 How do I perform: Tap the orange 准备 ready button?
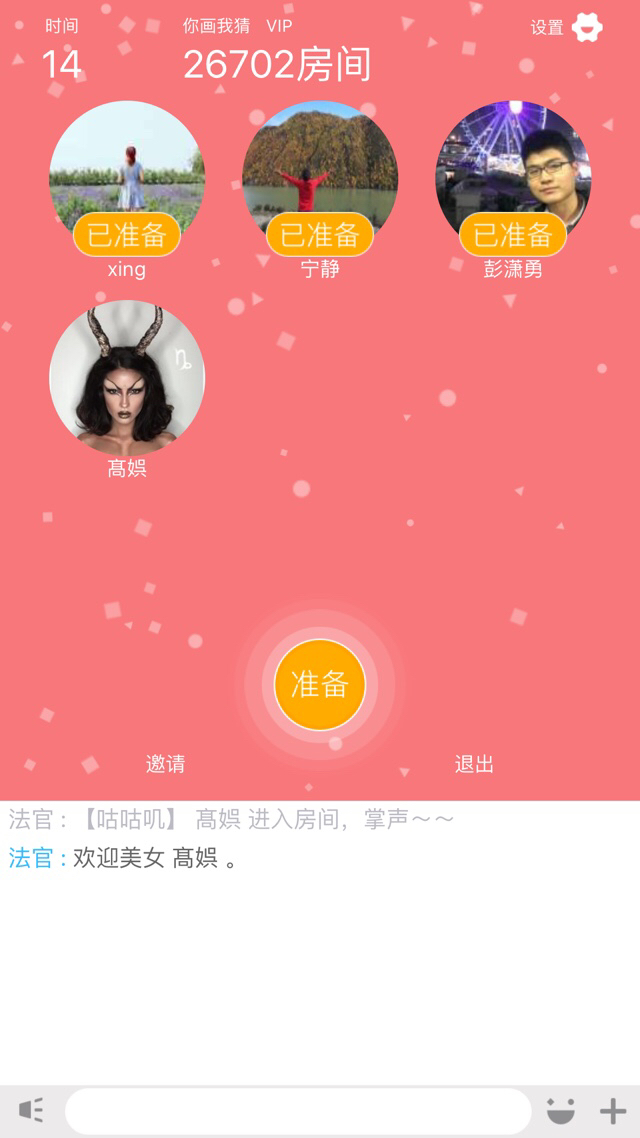click(320, 685)
